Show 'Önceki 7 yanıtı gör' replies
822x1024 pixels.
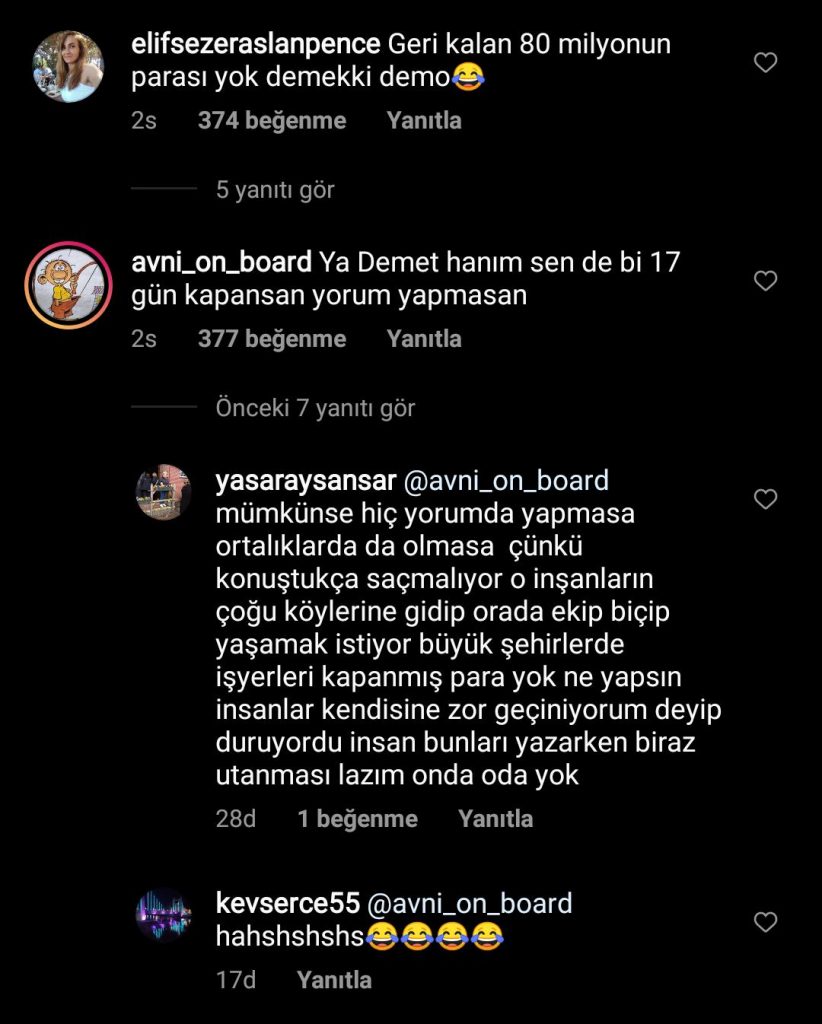coord(315,408)
